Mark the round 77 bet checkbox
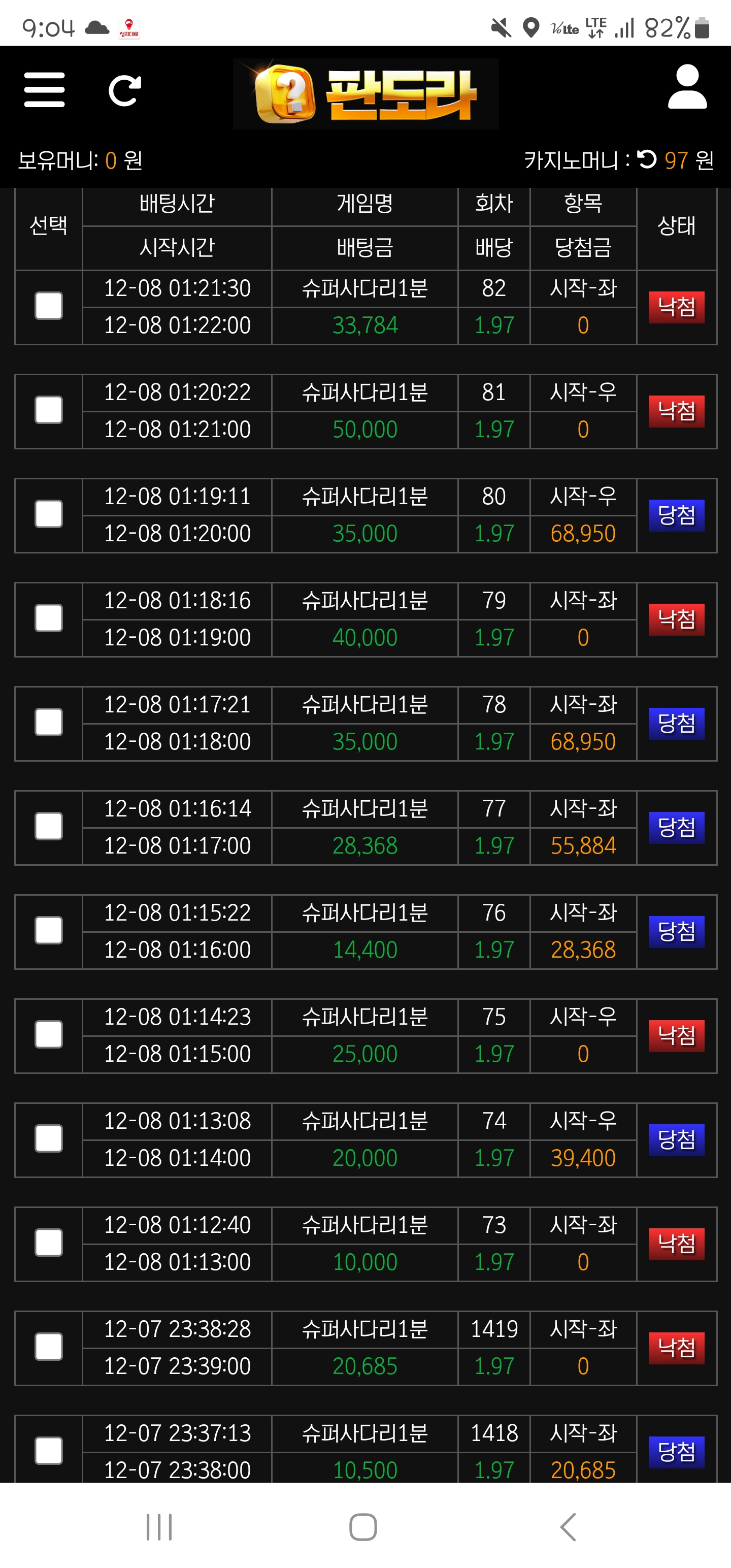 pyautogui.click(x=49, y=827)
